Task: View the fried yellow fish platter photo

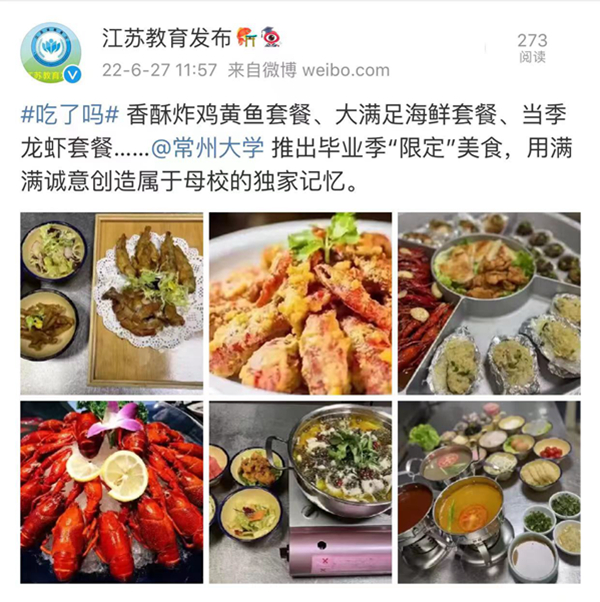Action: (x=111, y=303)
